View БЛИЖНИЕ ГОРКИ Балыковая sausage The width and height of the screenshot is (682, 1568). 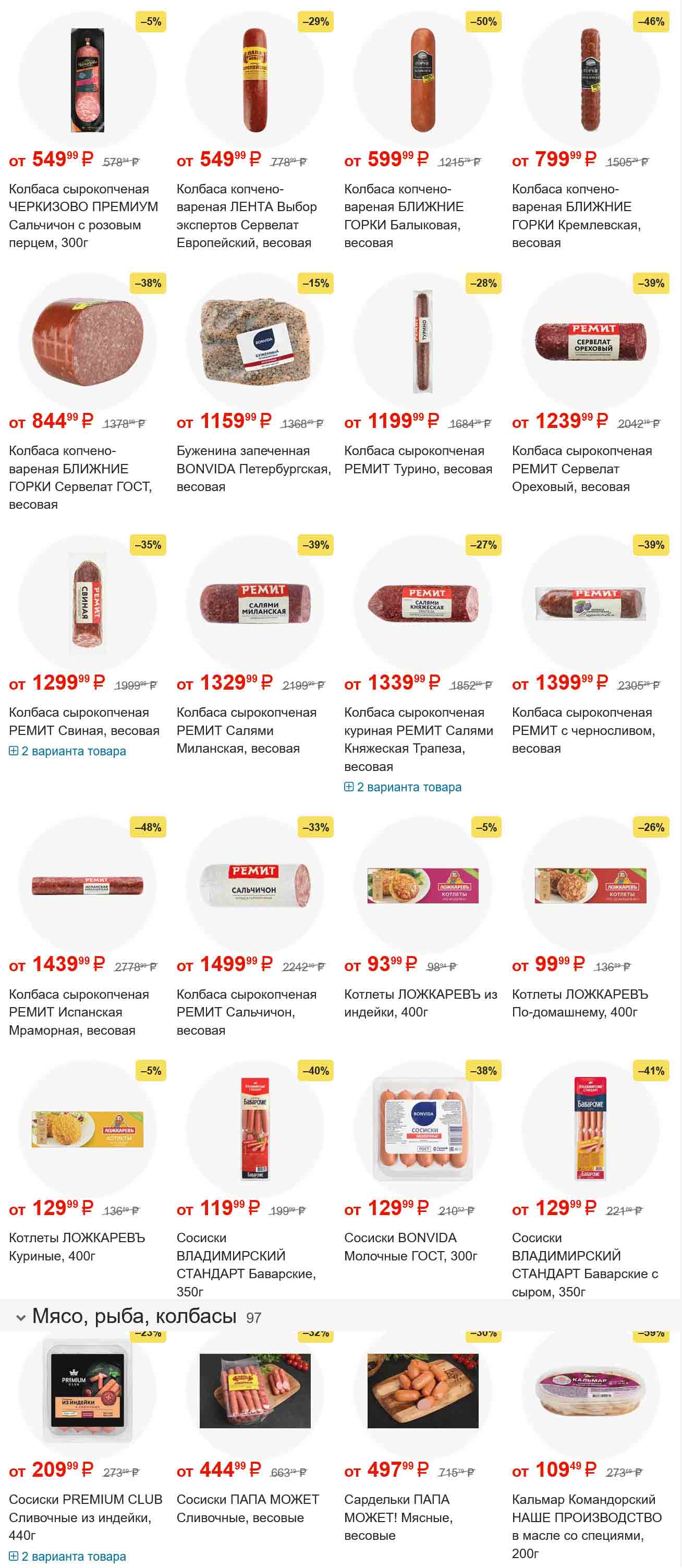404,215
